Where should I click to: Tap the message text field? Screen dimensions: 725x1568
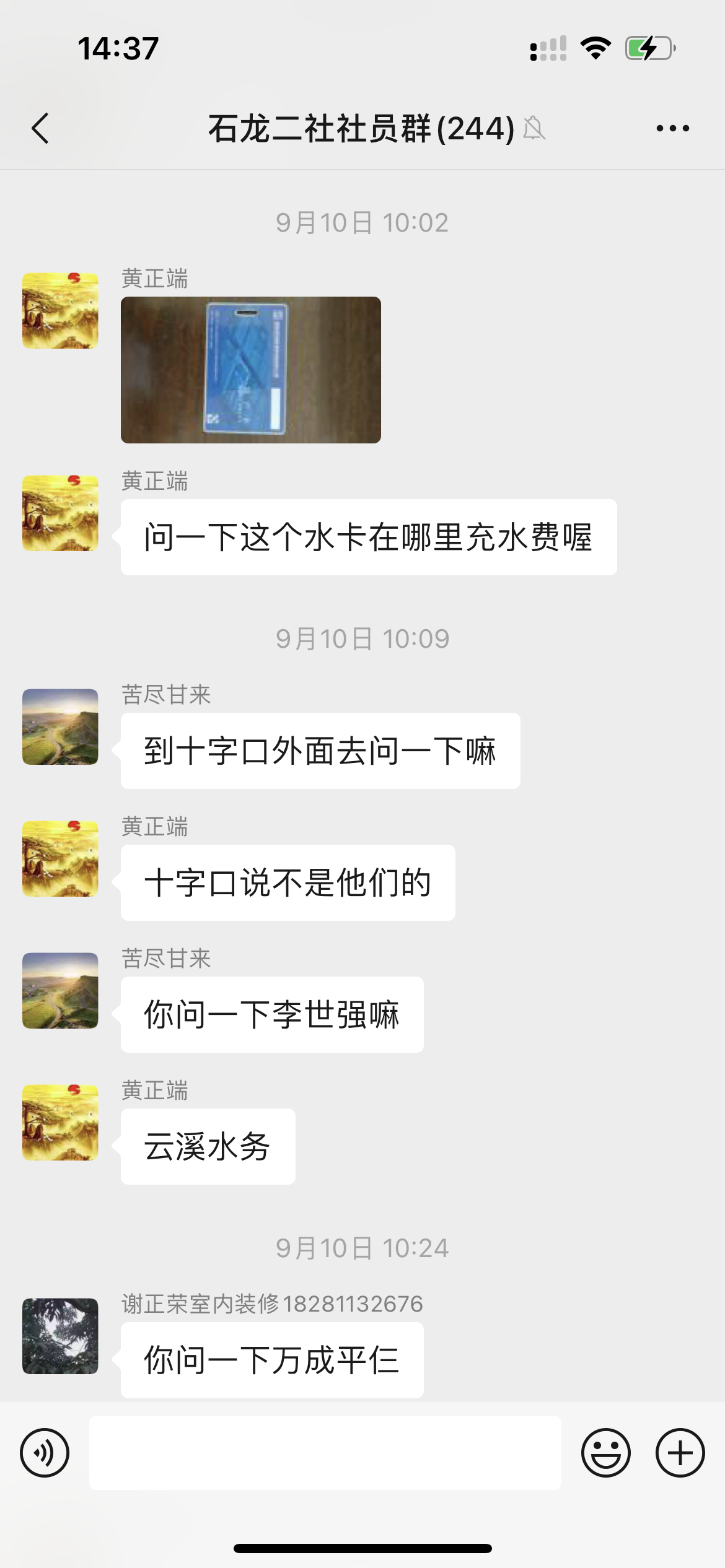[x=325, y=1452]
